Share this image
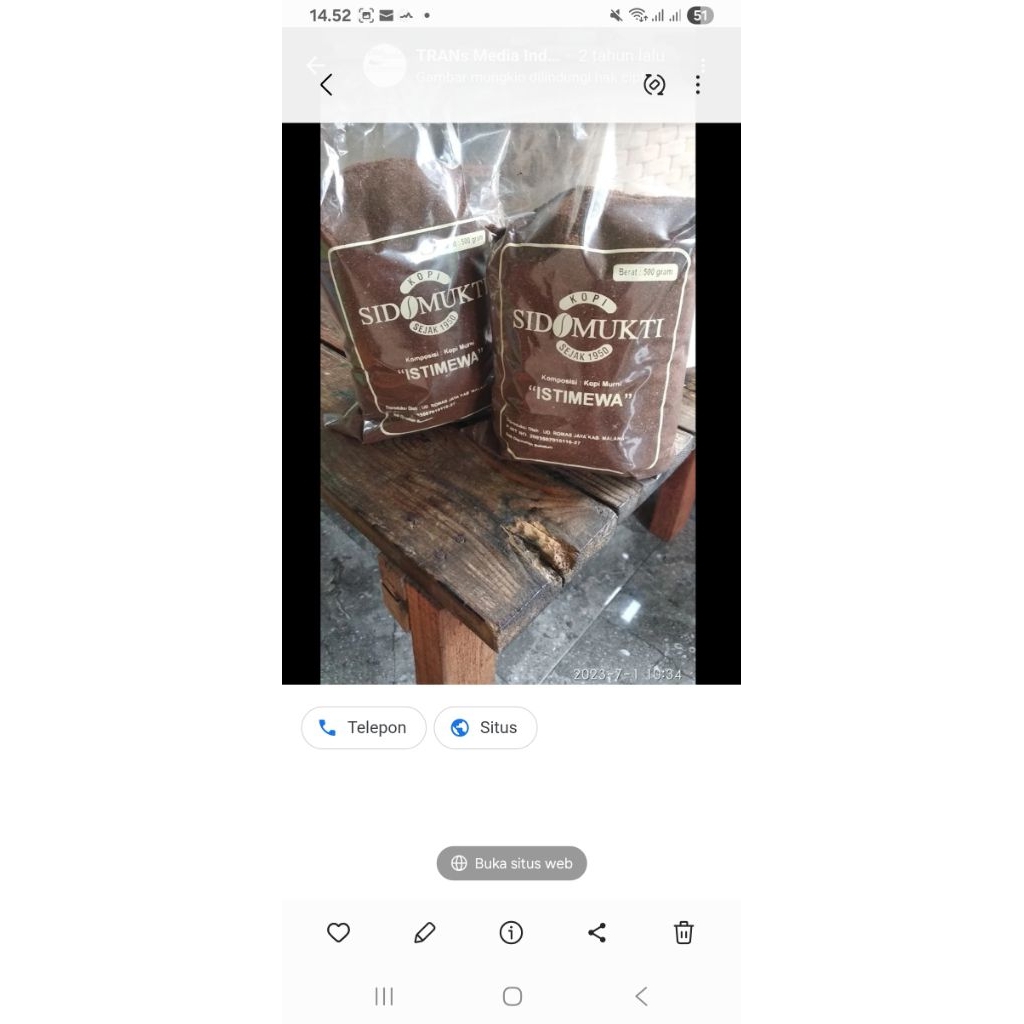The width and height of the screenshot is (1024, 1024). click(x=597, y=933)
